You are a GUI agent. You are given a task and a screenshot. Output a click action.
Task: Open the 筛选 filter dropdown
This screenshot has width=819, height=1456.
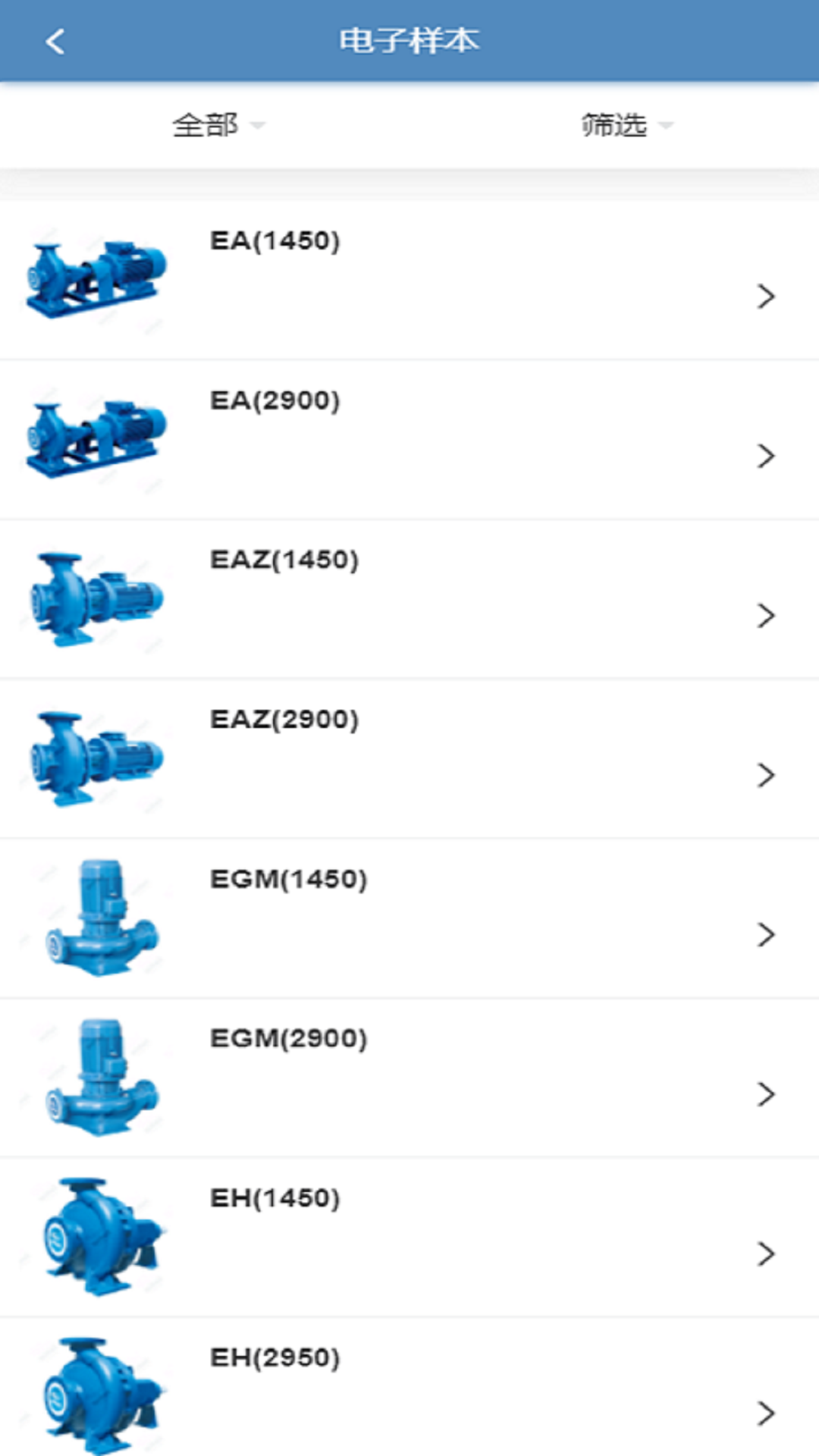[626, 125]
